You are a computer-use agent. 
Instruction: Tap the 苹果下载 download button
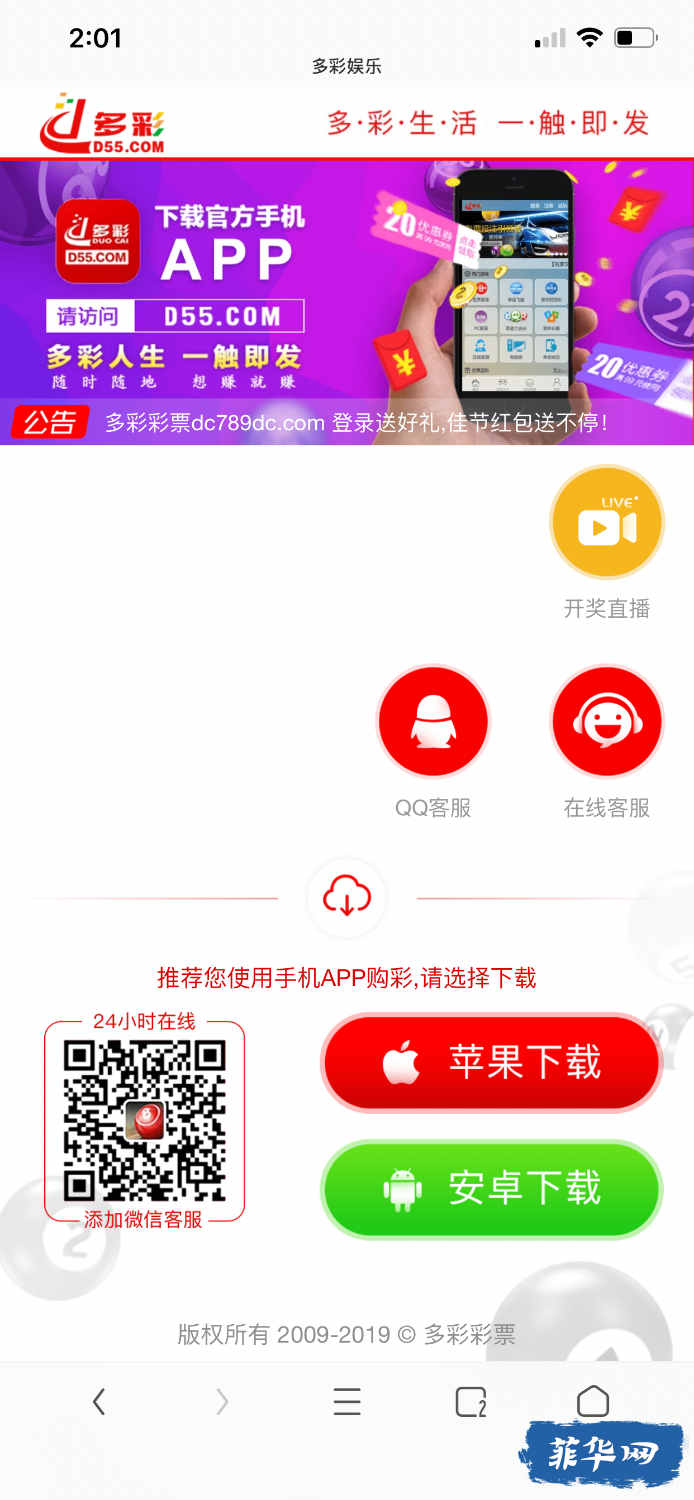click(x=491, y=1064)
